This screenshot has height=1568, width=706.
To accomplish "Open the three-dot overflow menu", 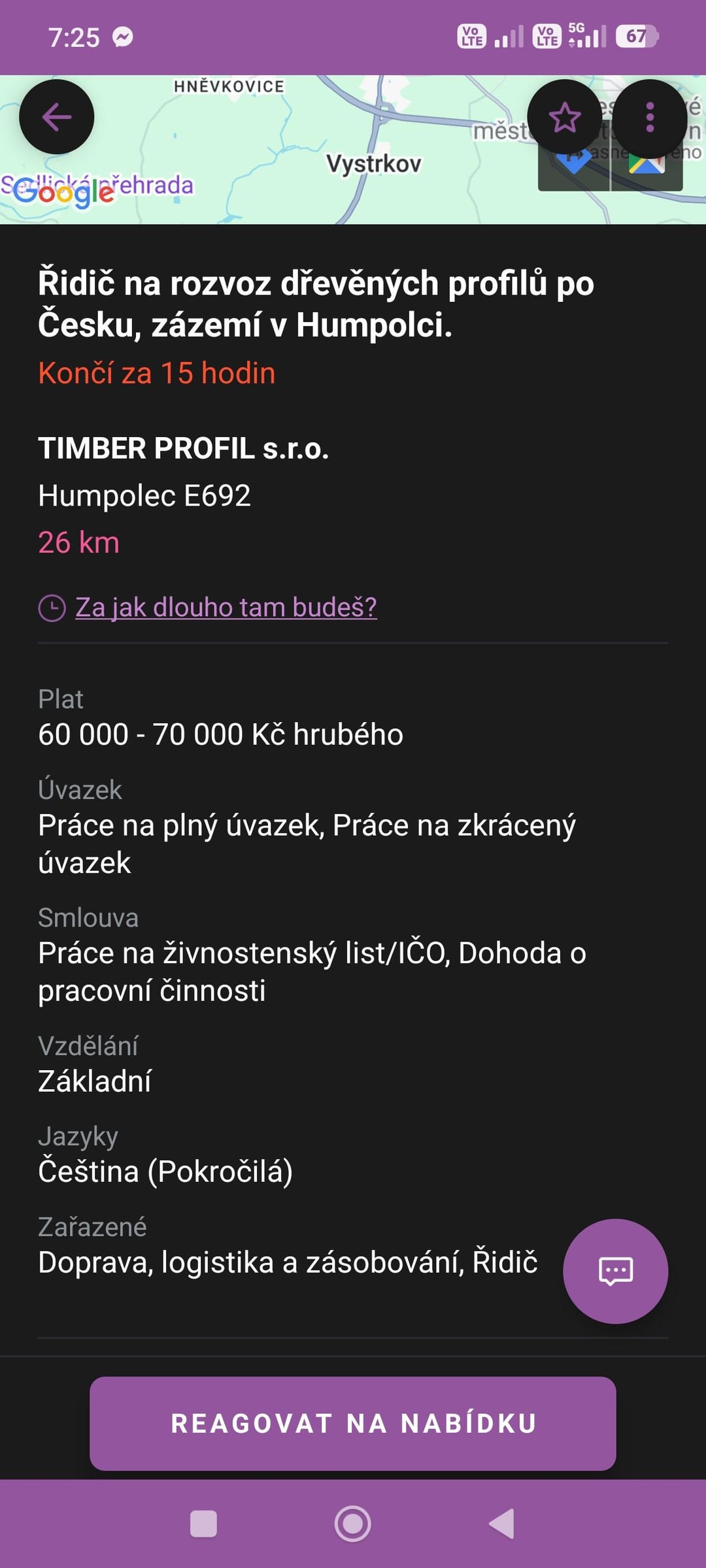I will pos(649,118).
